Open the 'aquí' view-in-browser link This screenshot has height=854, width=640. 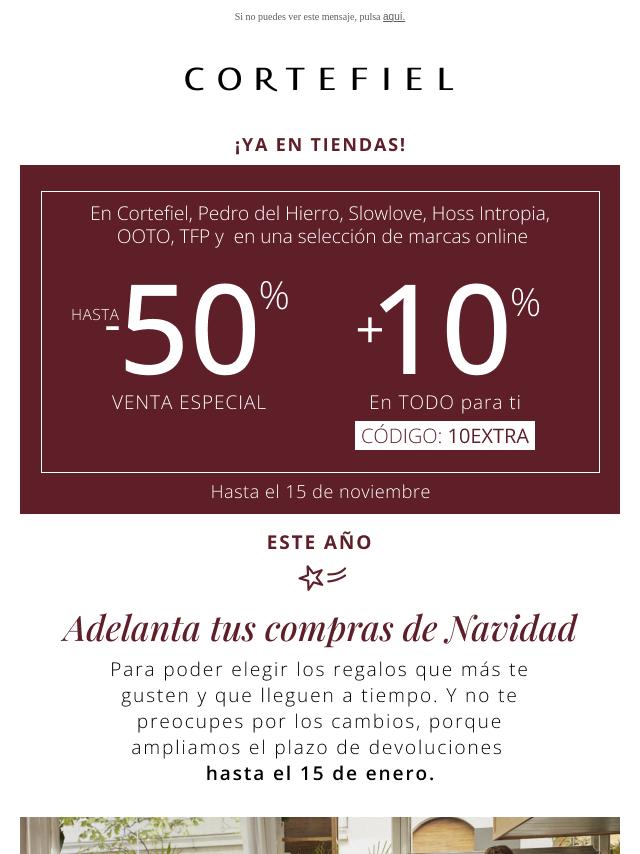coord(394,16)
